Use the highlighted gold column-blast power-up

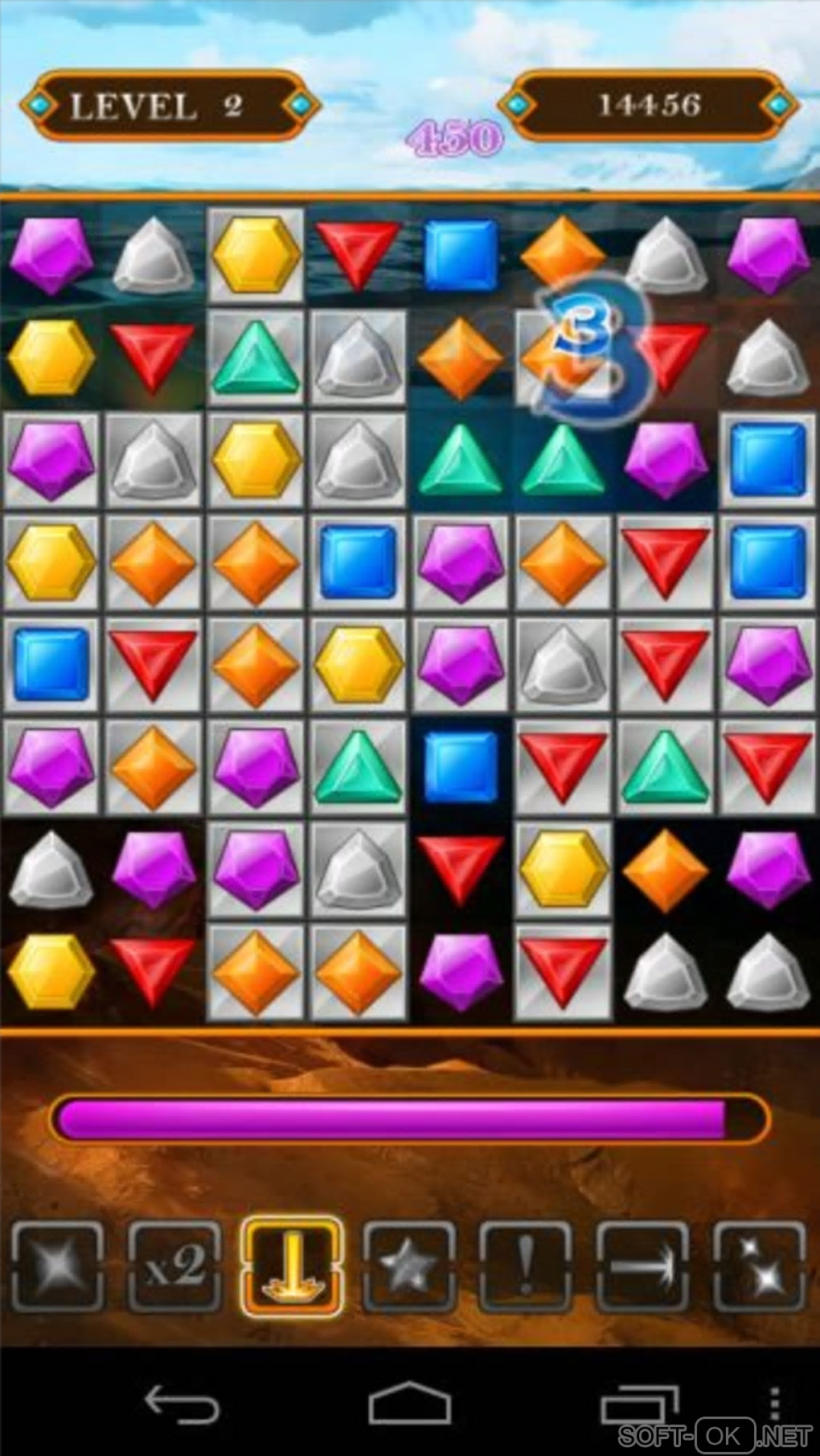click(x=293, y=1266)
